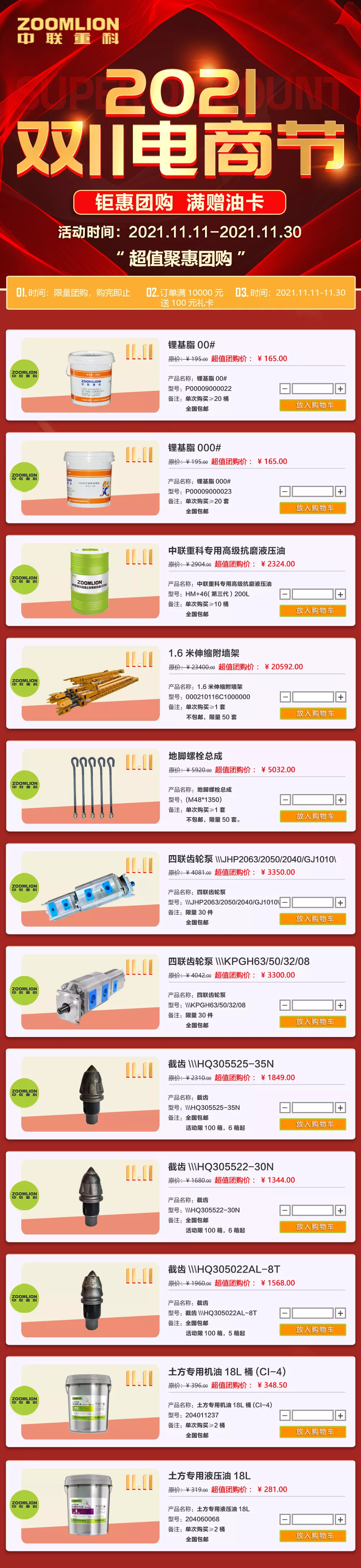Tap the quantity field for 截齿 HQ305522-30N
Image resolution: width=361 pixels, height=1568 pixels.
coord(312,1211)
